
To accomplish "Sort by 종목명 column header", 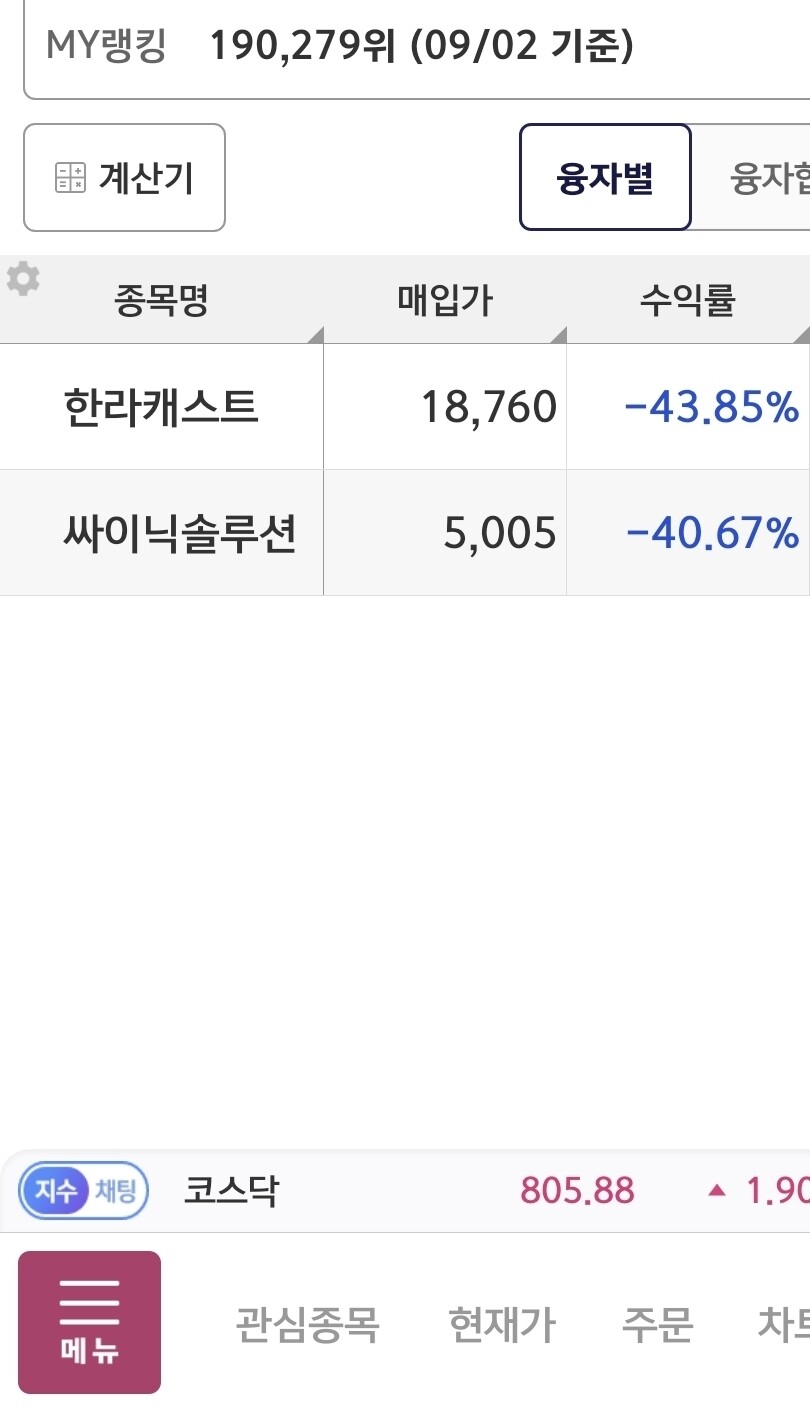I will point(162,300).
